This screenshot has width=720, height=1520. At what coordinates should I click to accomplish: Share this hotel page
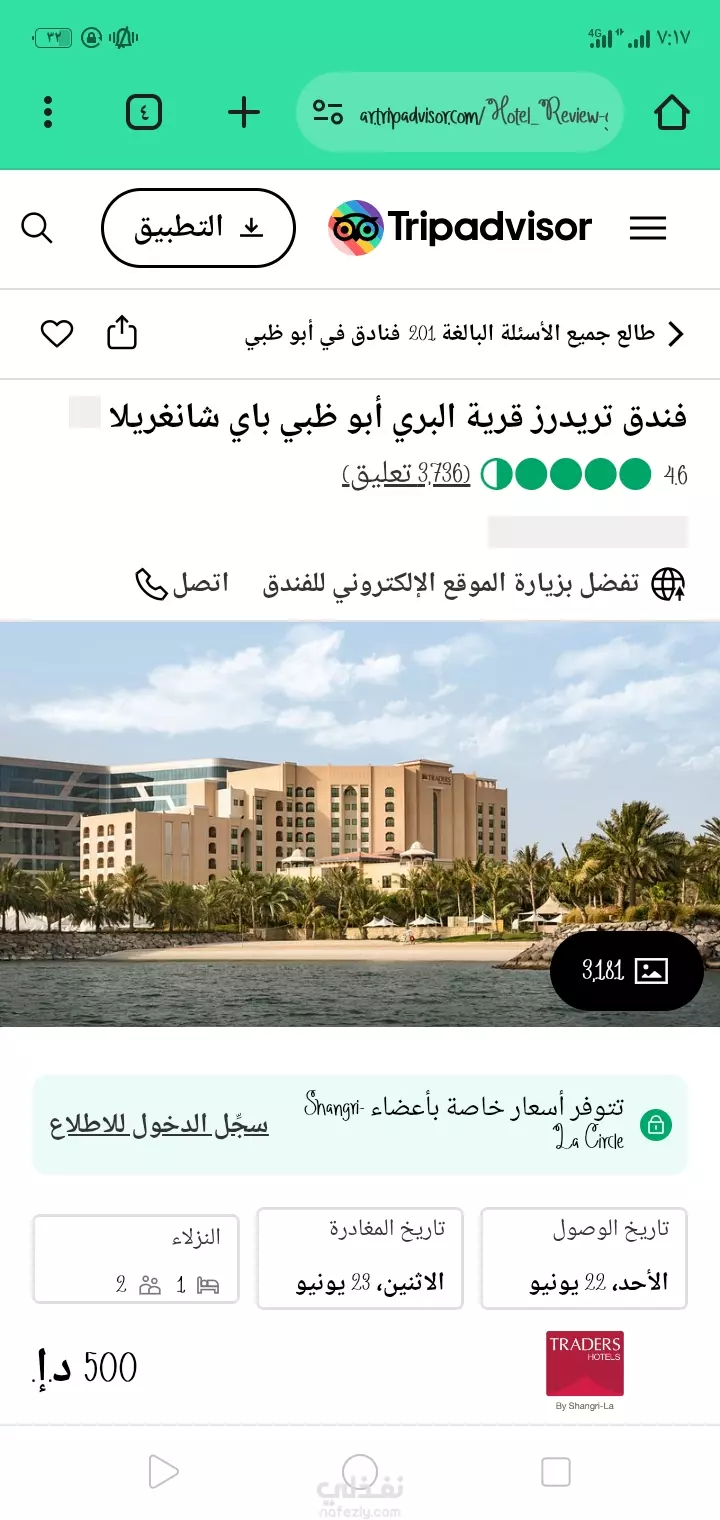(x=121, y=333)
